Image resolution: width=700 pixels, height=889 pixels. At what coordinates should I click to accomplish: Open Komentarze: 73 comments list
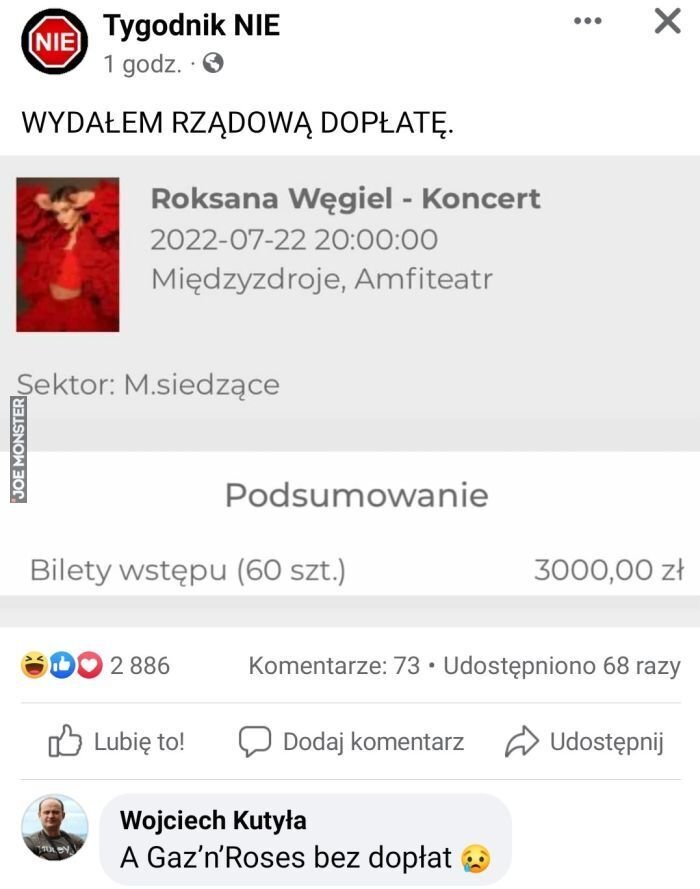coord(334,665)
